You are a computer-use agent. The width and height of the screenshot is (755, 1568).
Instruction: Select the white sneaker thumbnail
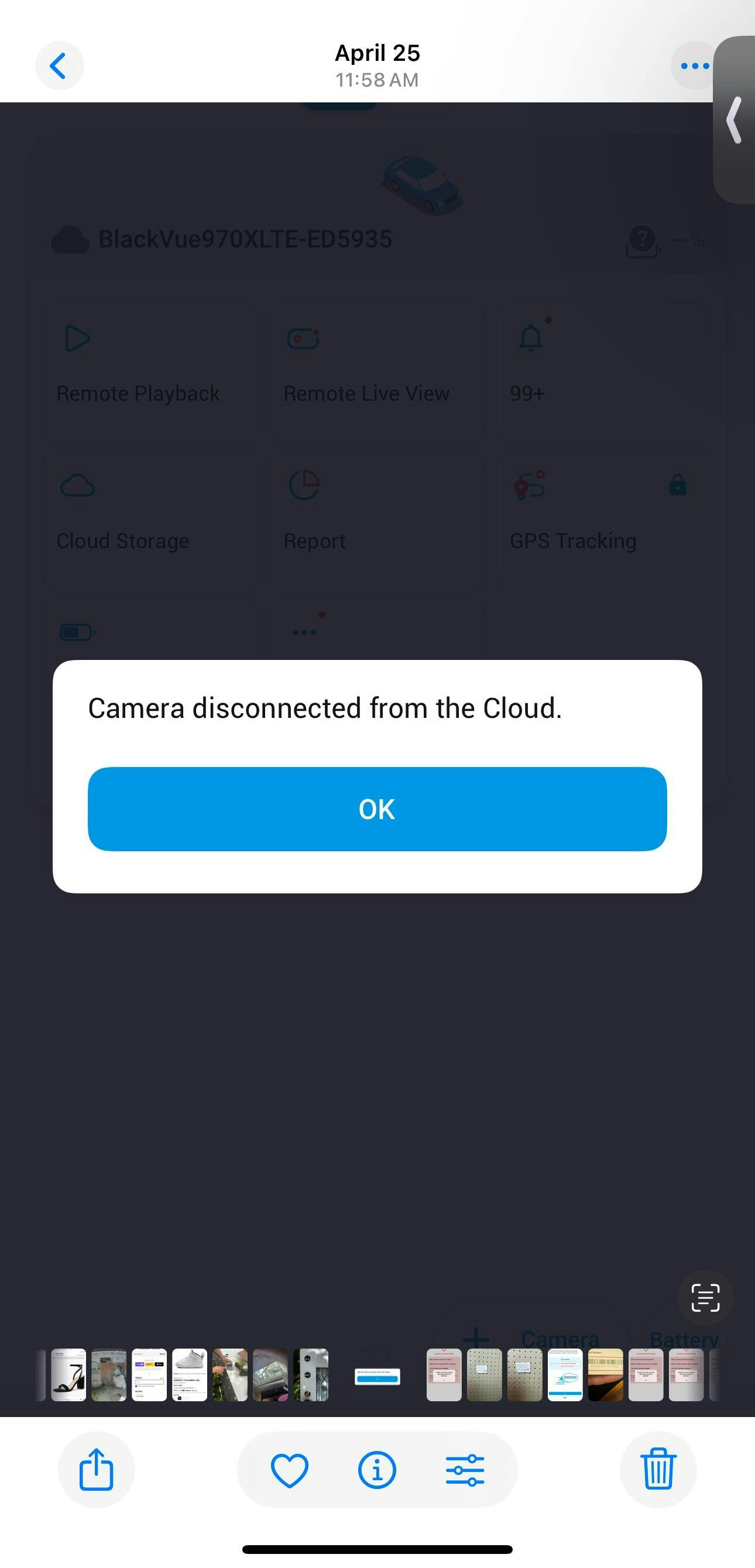[x=190, y=1375]
